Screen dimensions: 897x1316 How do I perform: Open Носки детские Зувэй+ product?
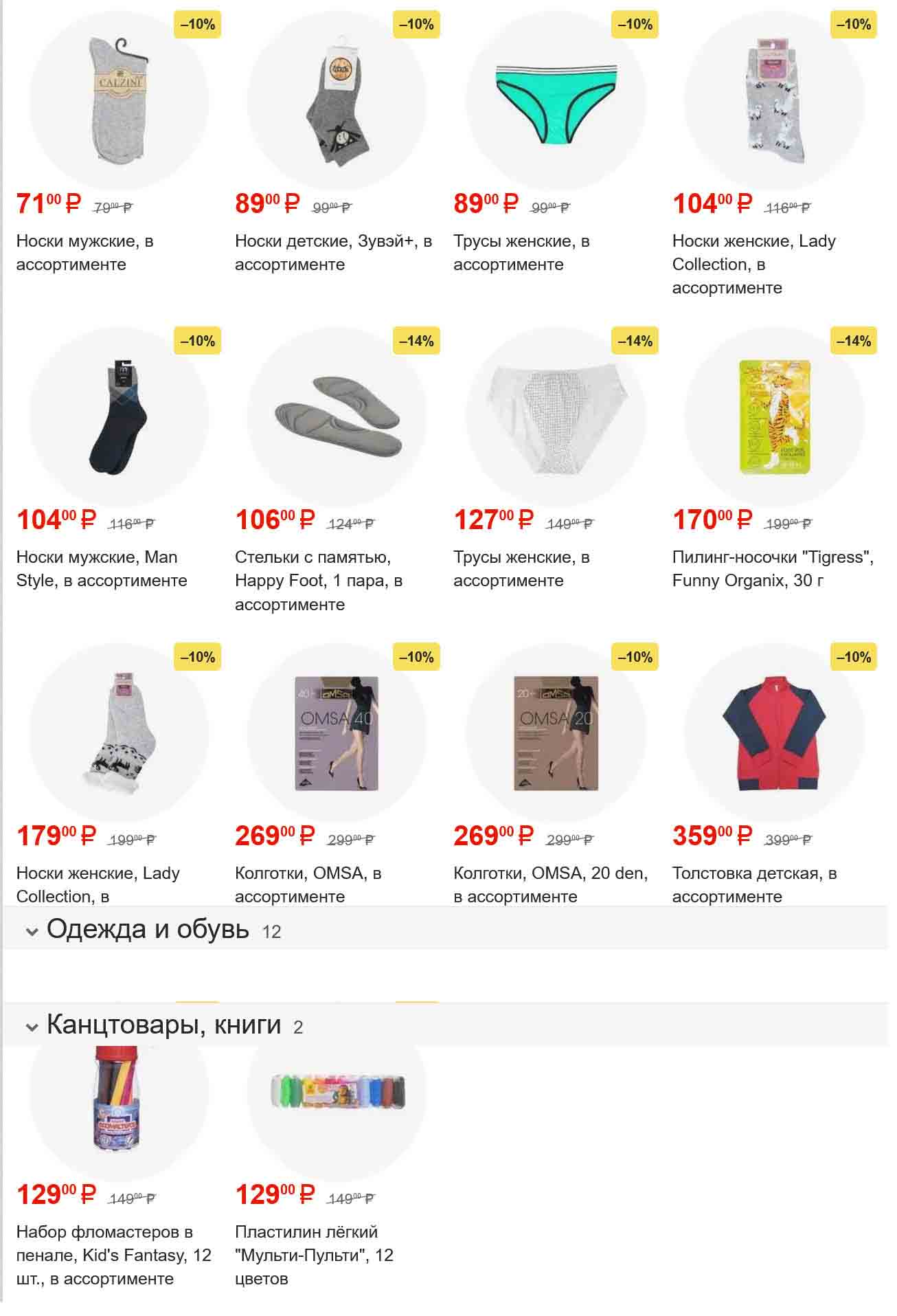(x=337, y=100)
